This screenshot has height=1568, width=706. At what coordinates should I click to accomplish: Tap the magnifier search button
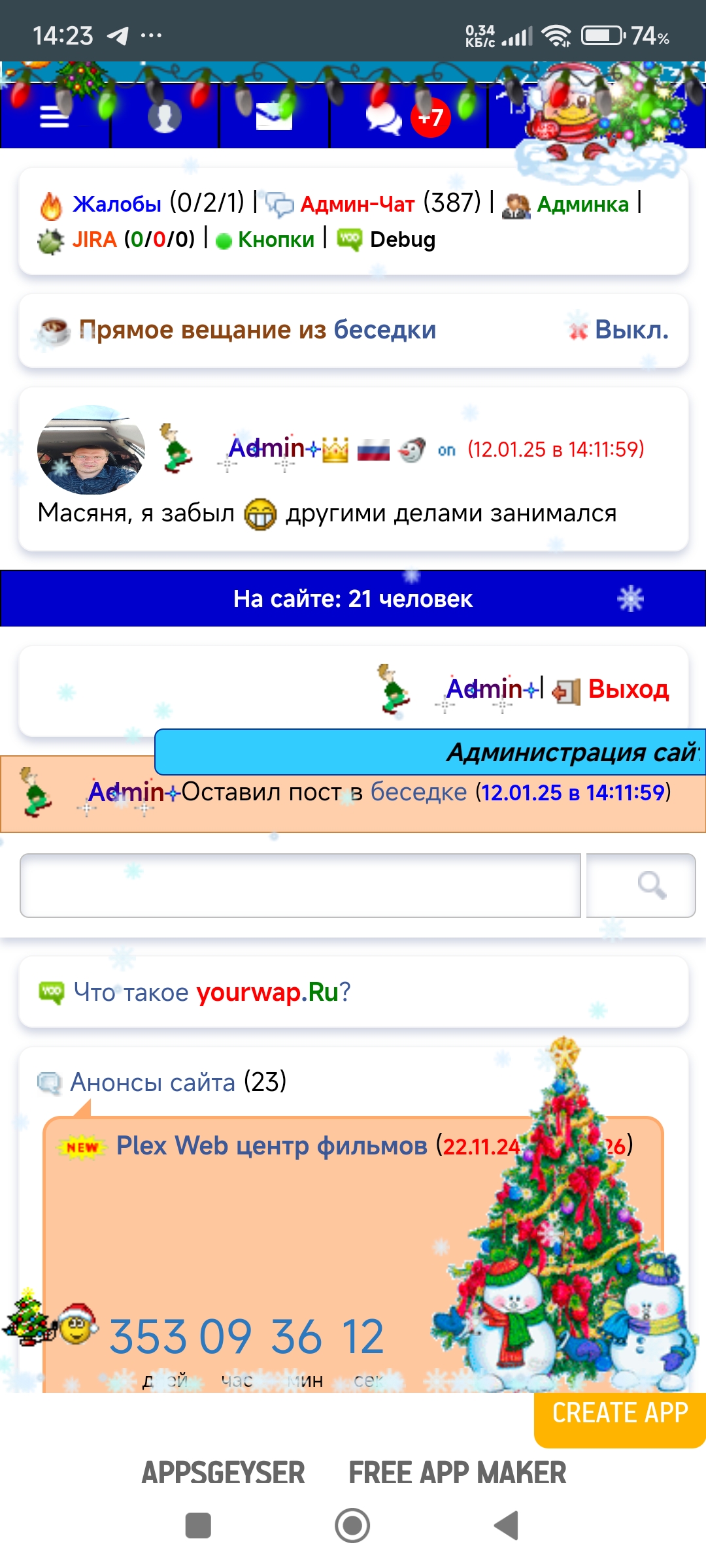(x=641, y=885)
